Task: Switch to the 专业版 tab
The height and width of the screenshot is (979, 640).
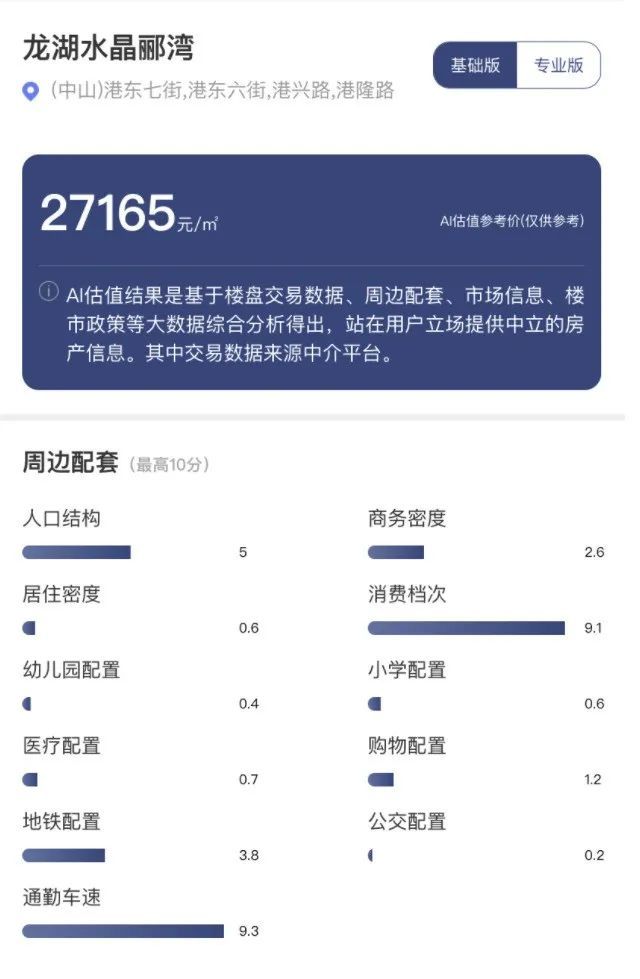Action: click(558, 66)
